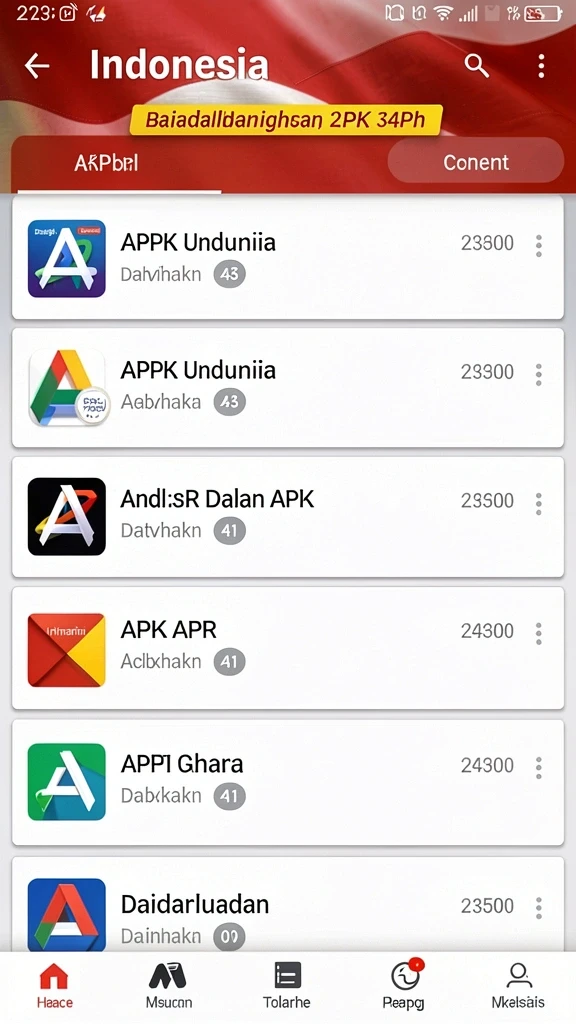
Task: Open the APK APR app row
Action: [x=288, y=647]
